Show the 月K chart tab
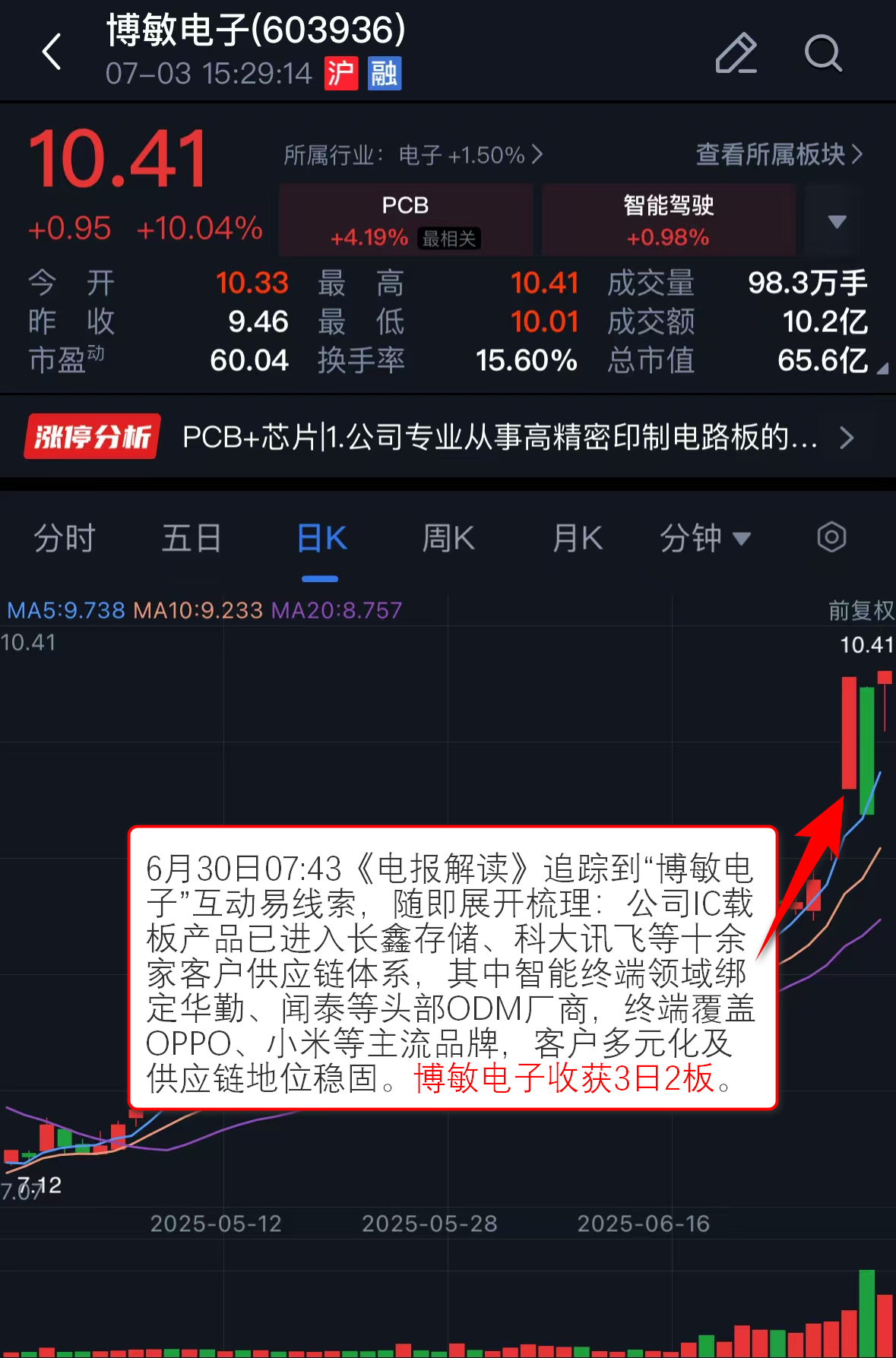Image resolution: width=896 pixels, height=1358 pixels. coord(578,539)
